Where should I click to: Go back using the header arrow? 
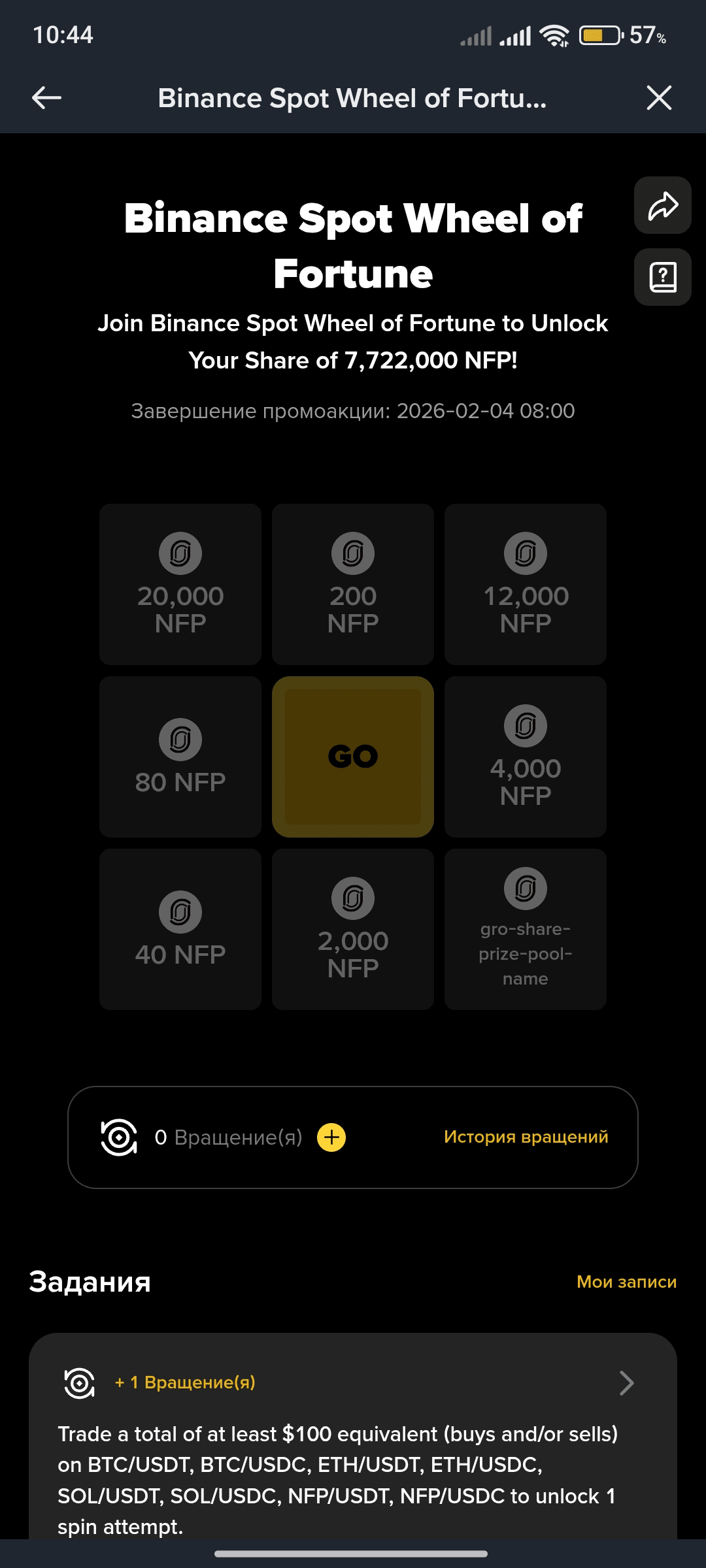pyautogui.click(x=47, y=98)
